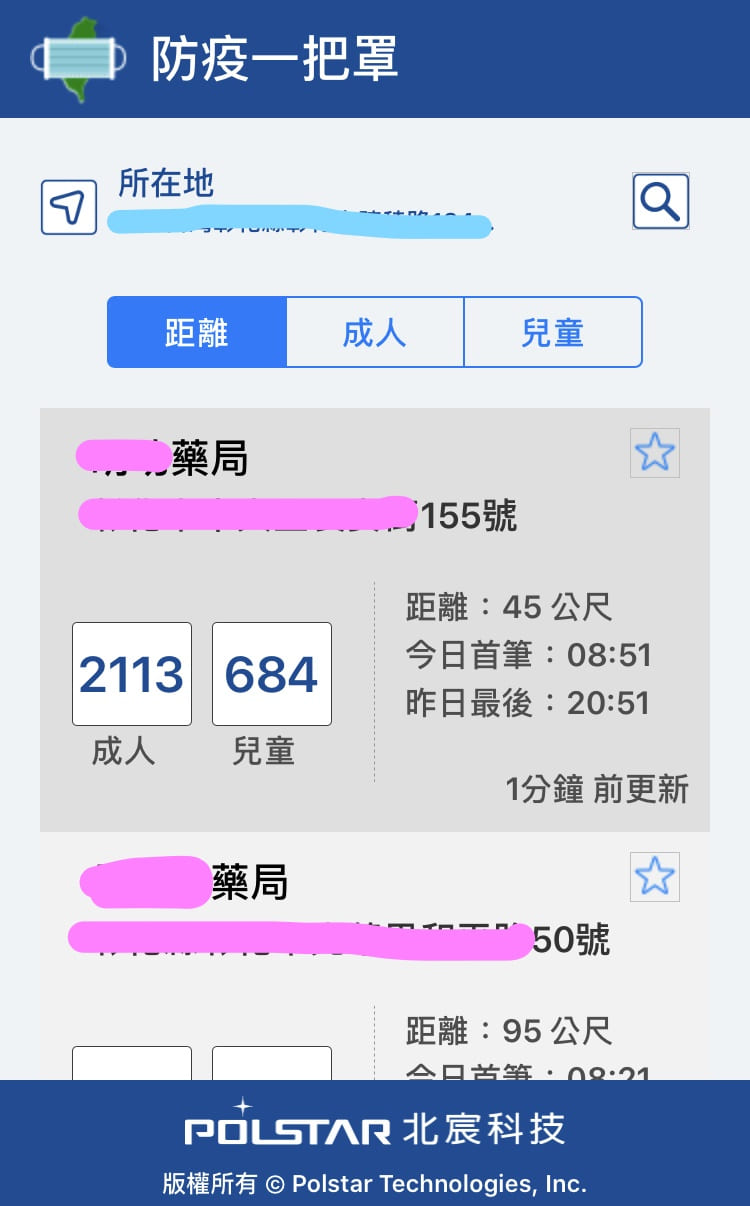
Task: Open the pharmacy card 45 公尺 away
Action: (375, 620)
